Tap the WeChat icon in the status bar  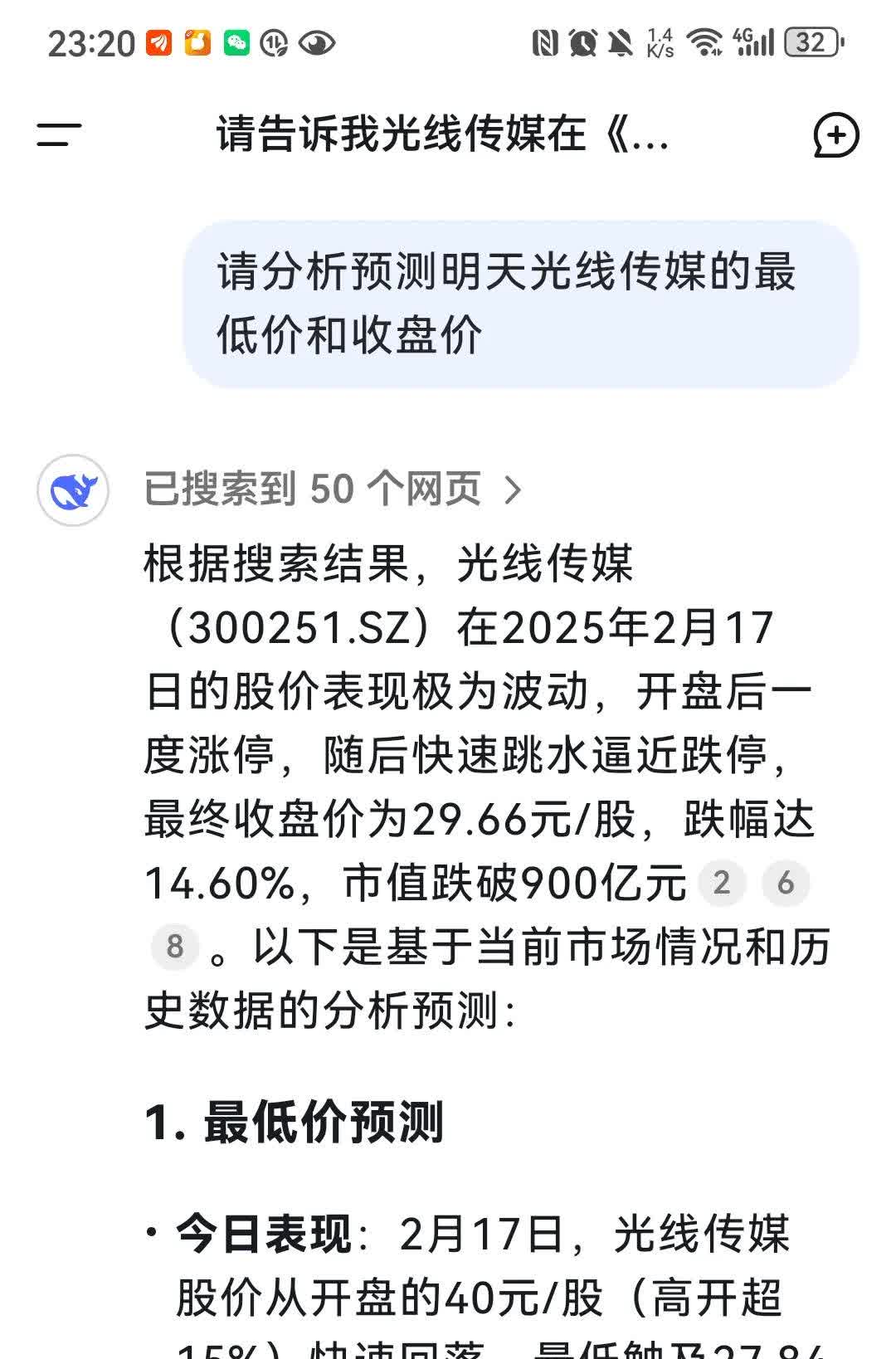(238, 40)
